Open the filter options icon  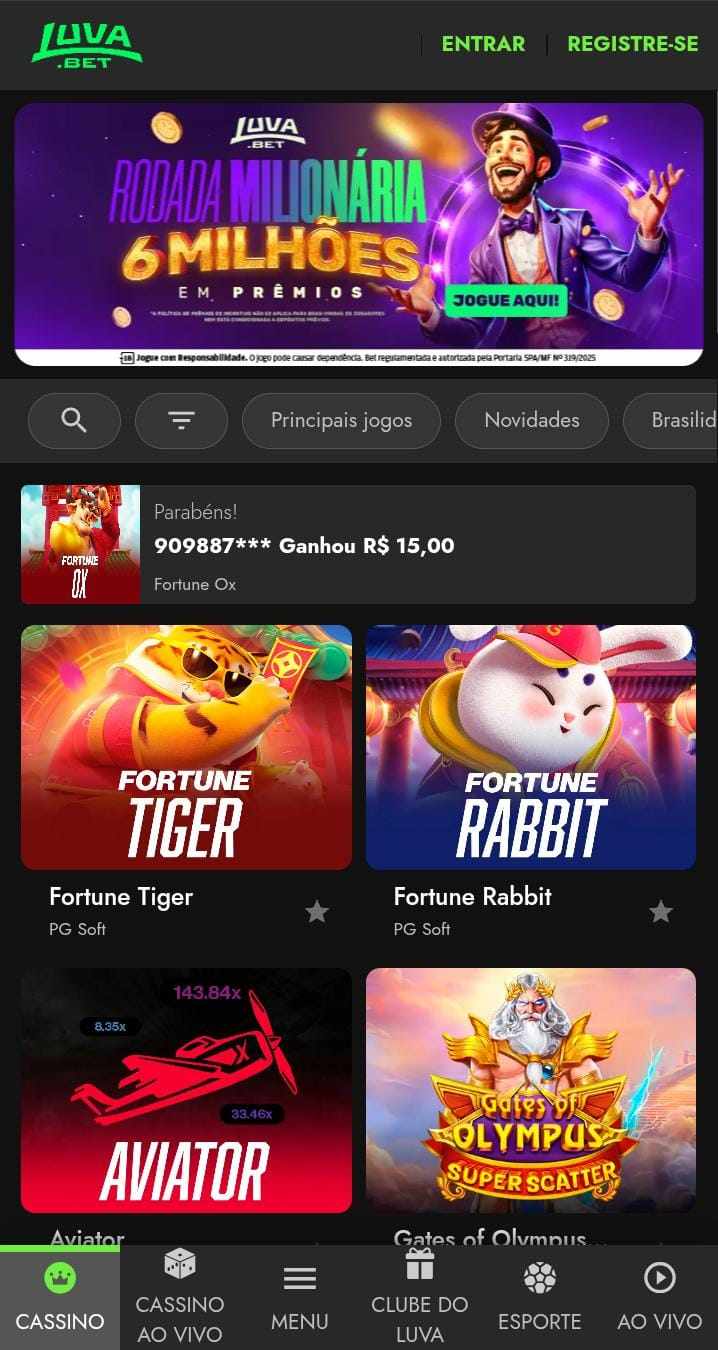(x=181, y=420)
